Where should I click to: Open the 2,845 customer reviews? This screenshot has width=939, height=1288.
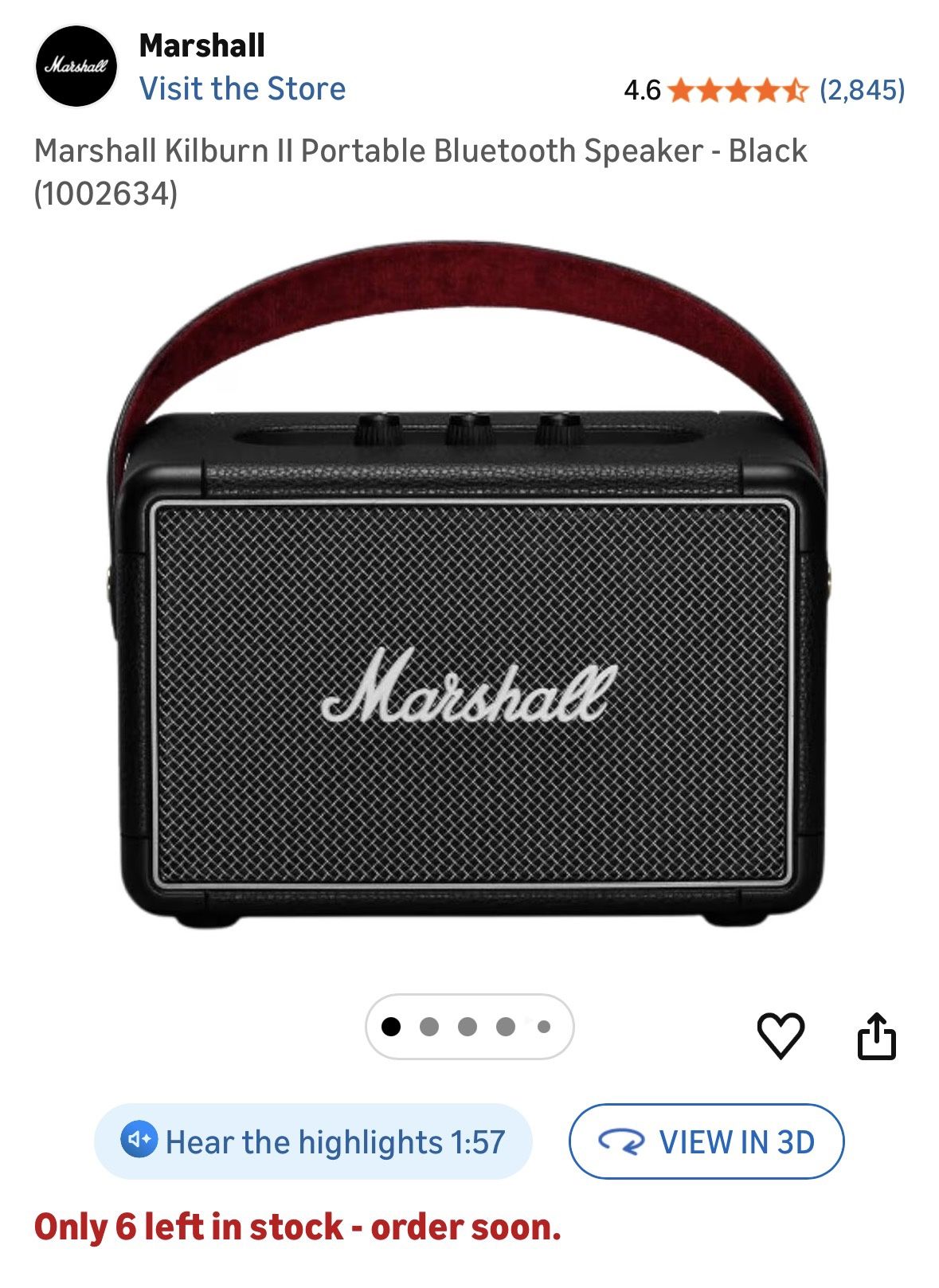(x=862, y=90)
